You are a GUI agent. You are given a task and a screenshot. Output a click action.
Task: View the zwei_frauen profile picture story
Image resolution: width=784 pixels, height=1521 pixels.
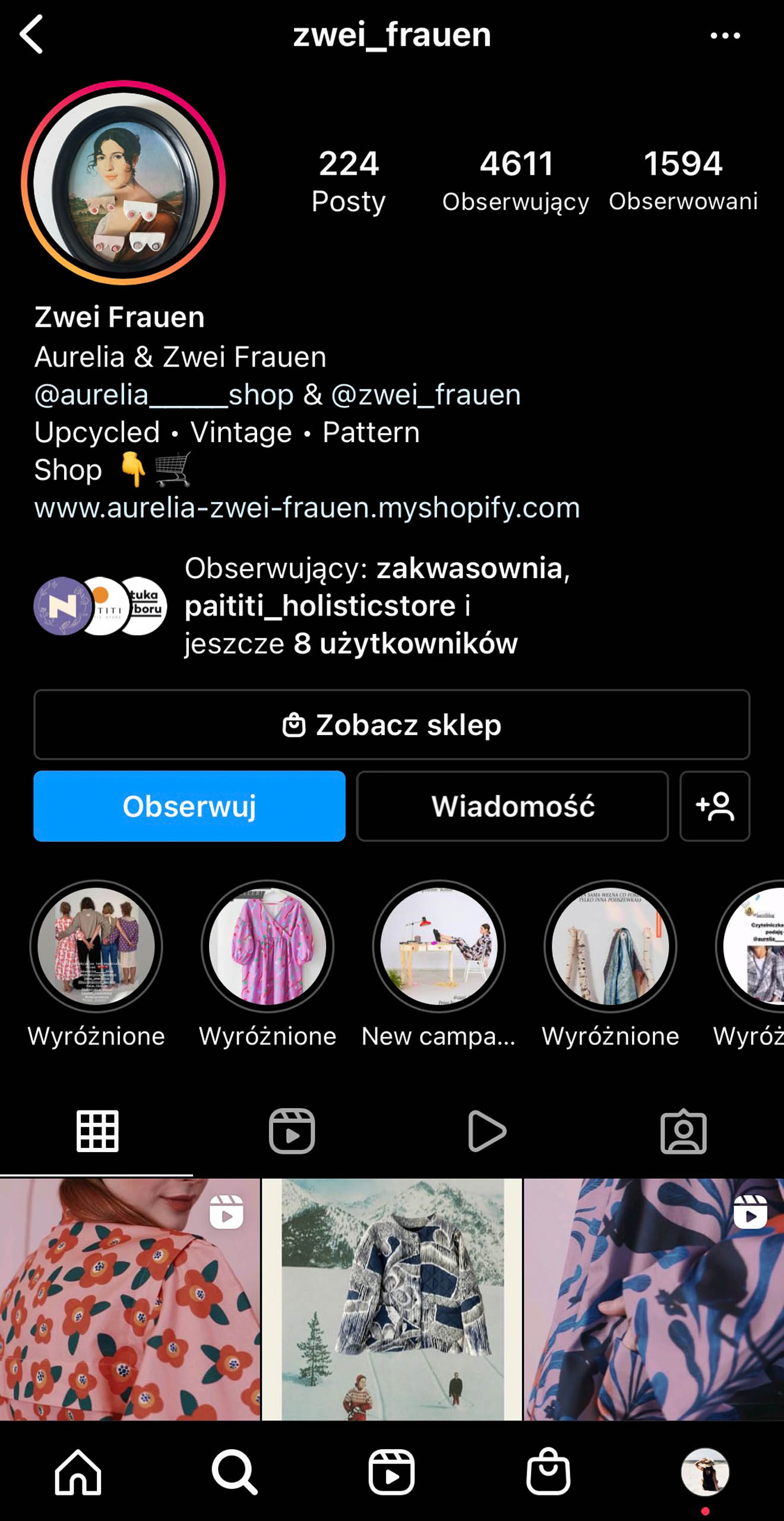pos(124,182)
